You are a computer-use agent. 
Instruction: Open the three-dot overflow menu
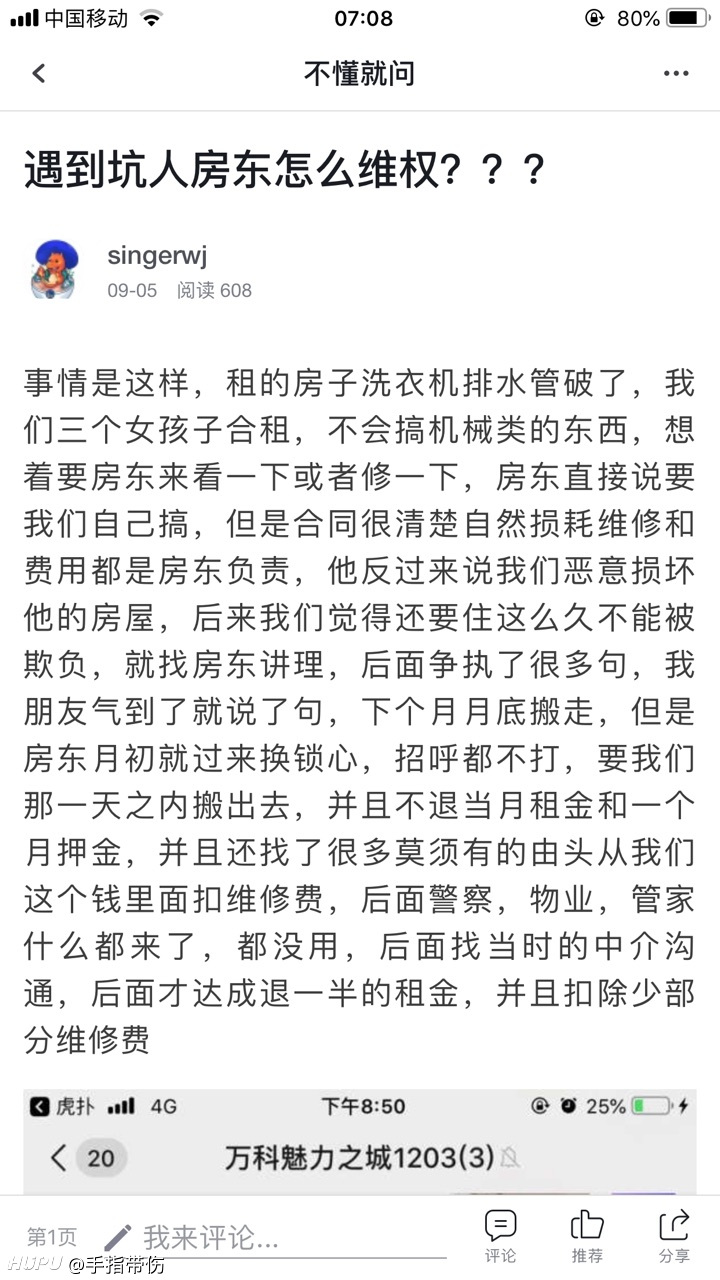coord(676,73)
